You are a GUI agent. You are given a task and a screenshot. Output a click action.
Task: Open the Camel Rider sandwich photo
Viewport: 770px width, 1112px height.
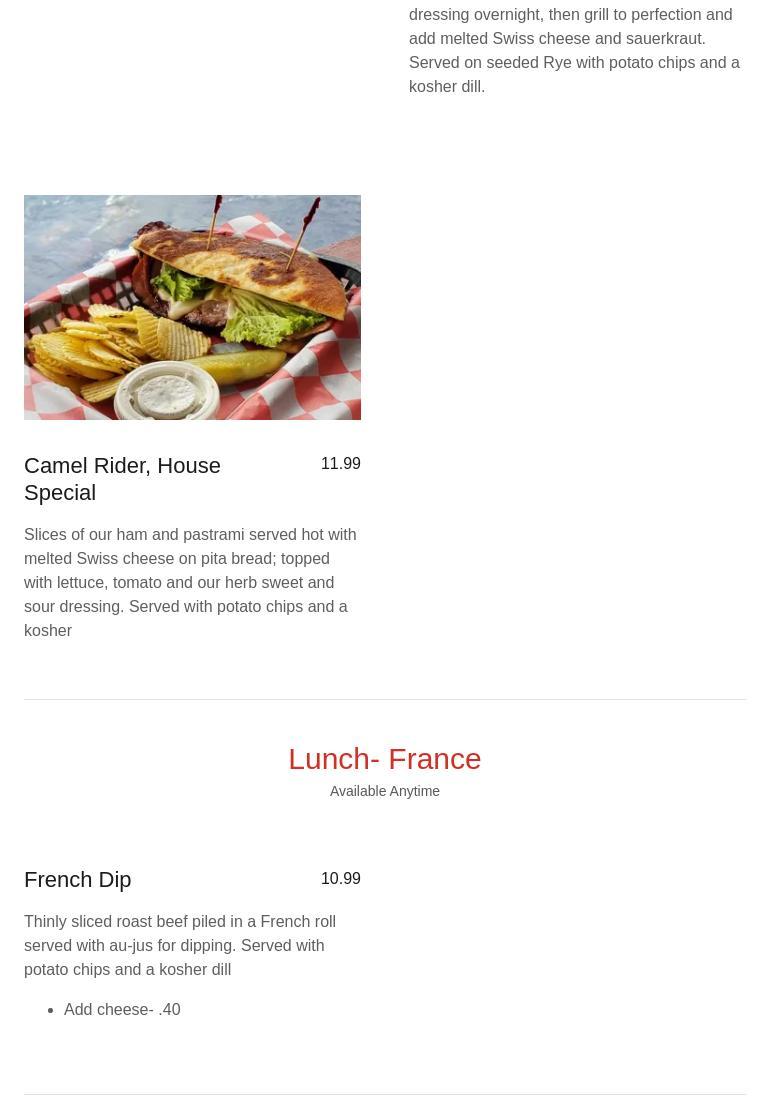(192, 307)
